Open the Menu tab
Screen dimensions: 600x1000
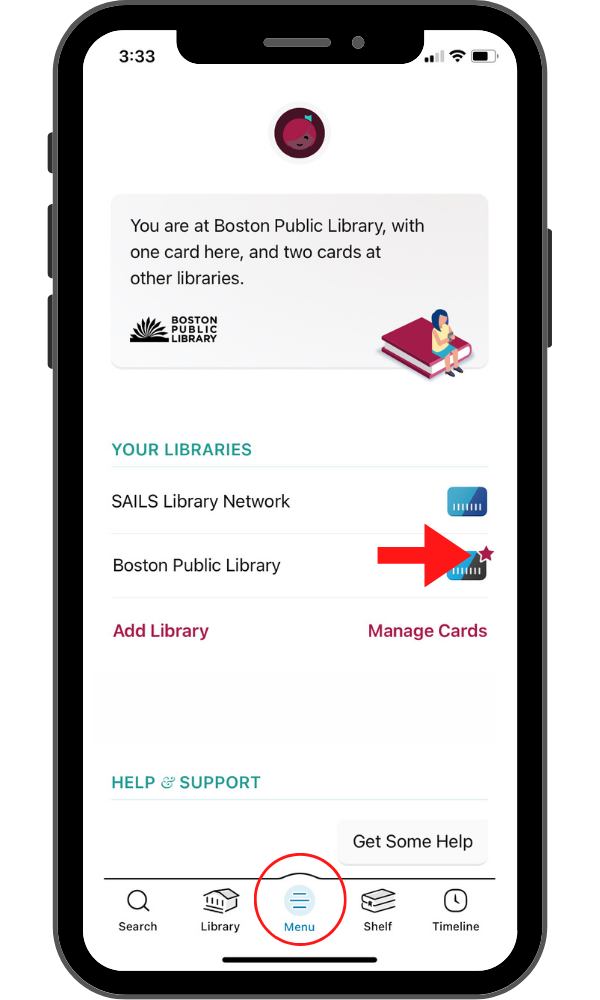point(299,910)
